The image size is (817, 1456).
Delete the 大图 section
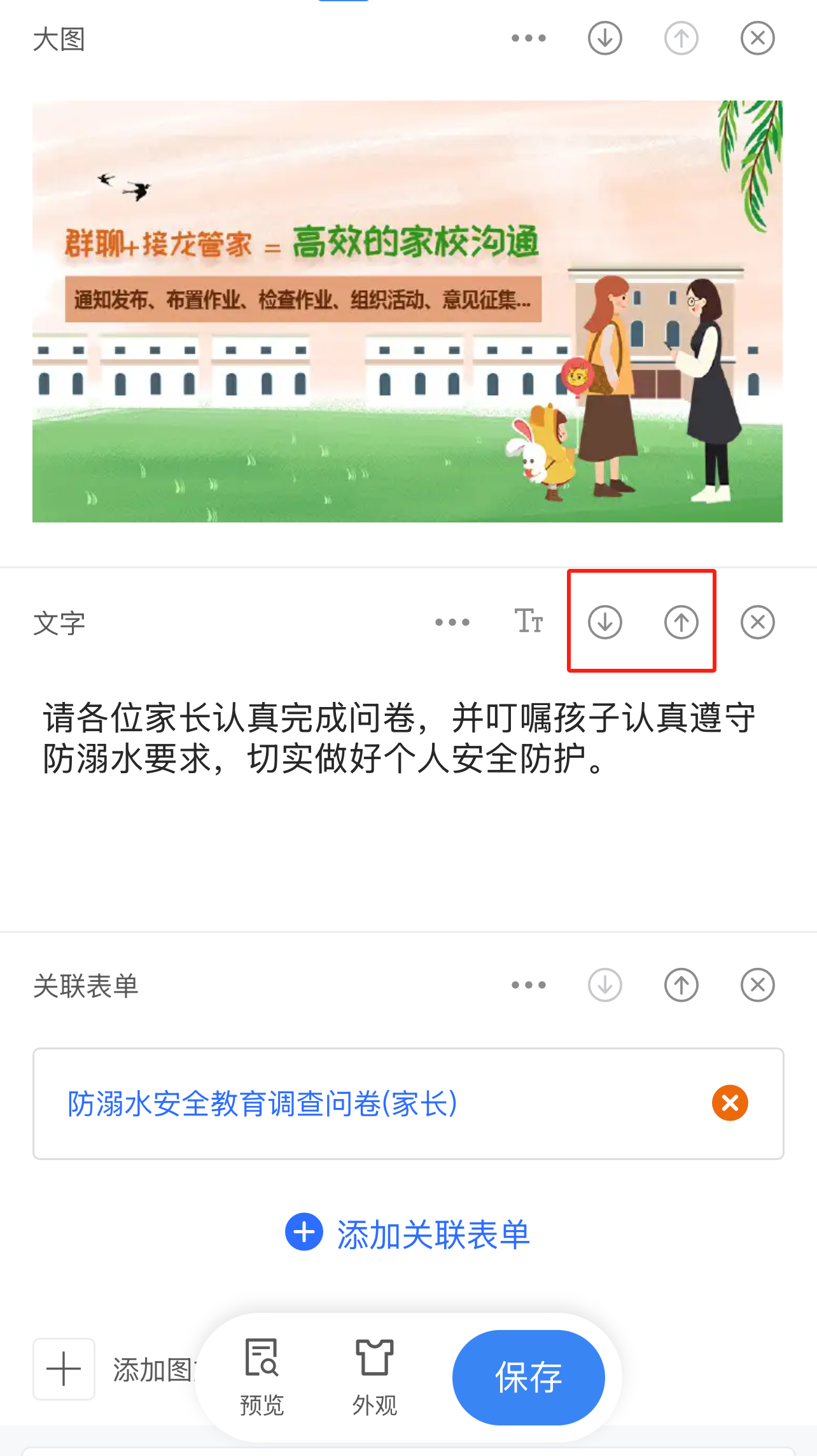[x=757, y=38]
